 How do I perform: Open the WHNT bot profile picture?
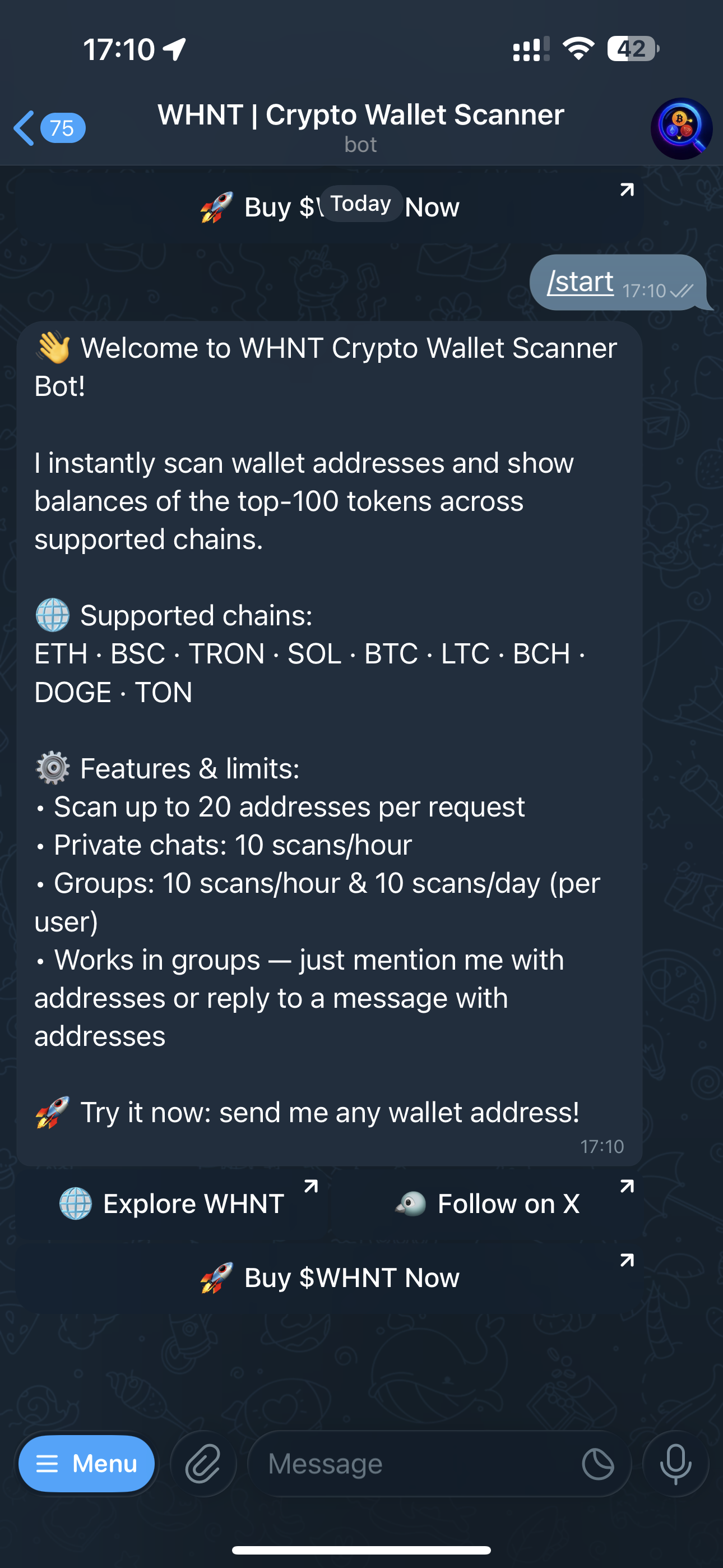680,128
